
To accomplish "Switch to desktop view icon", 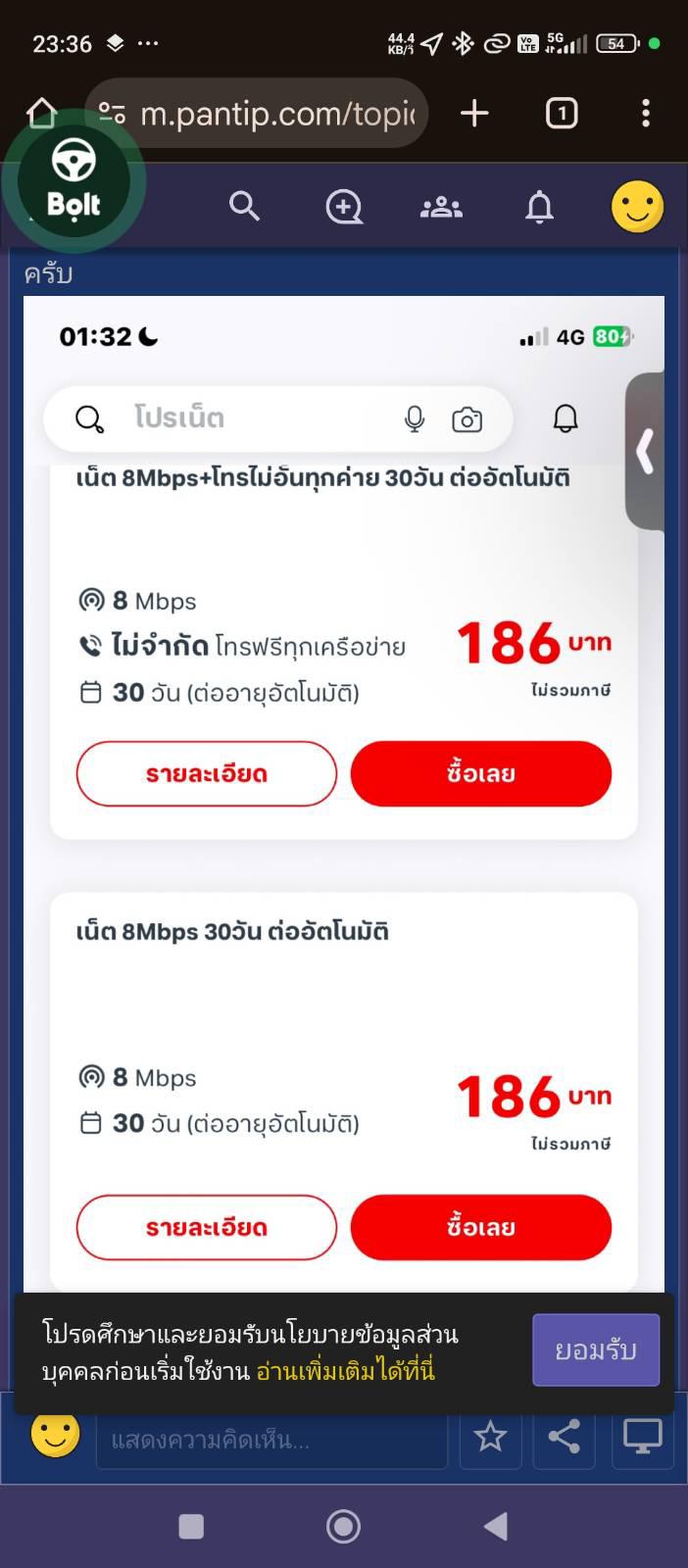I will click(x=643, y=1438).
